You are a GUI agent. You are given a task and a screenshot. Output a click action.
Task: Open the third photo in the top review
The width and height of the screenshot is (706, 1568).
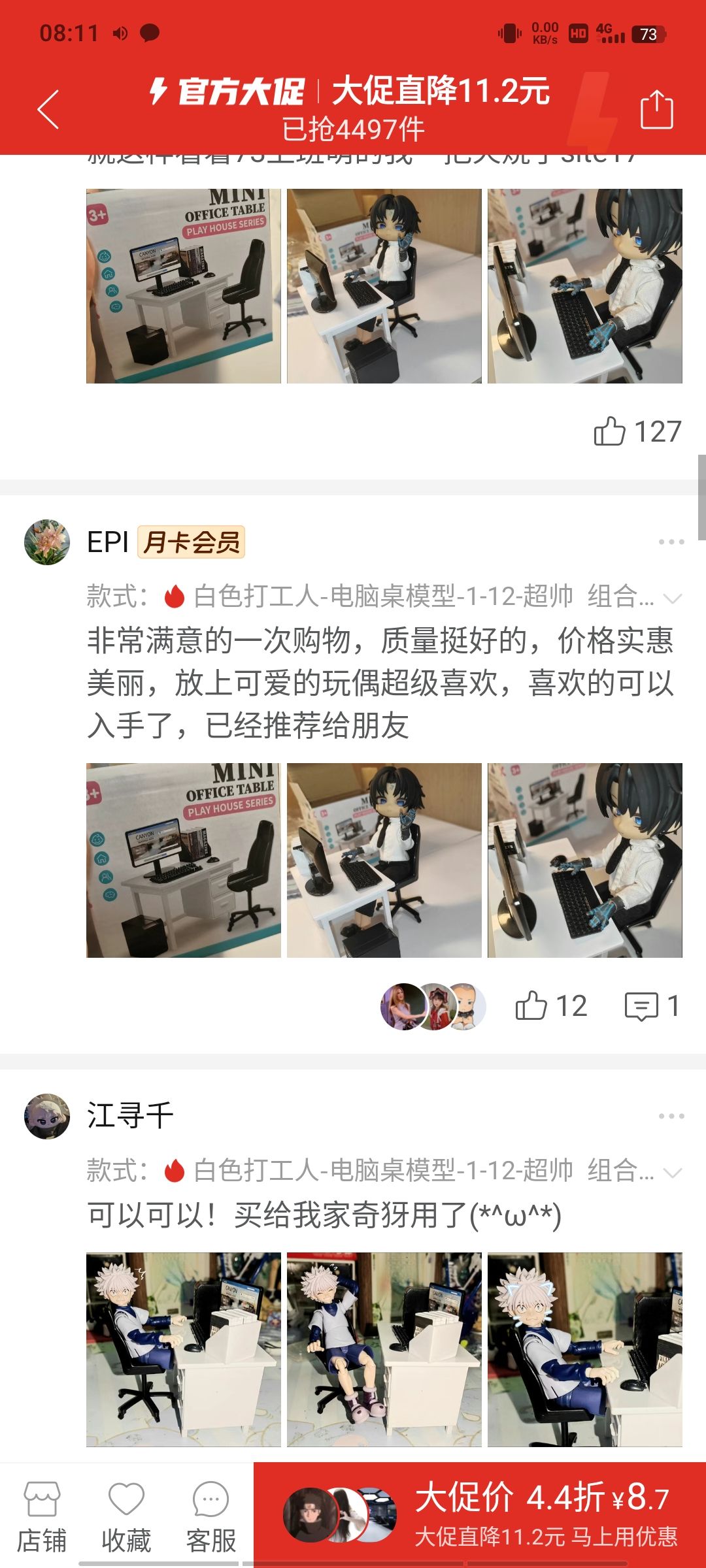tap(584, 286)
